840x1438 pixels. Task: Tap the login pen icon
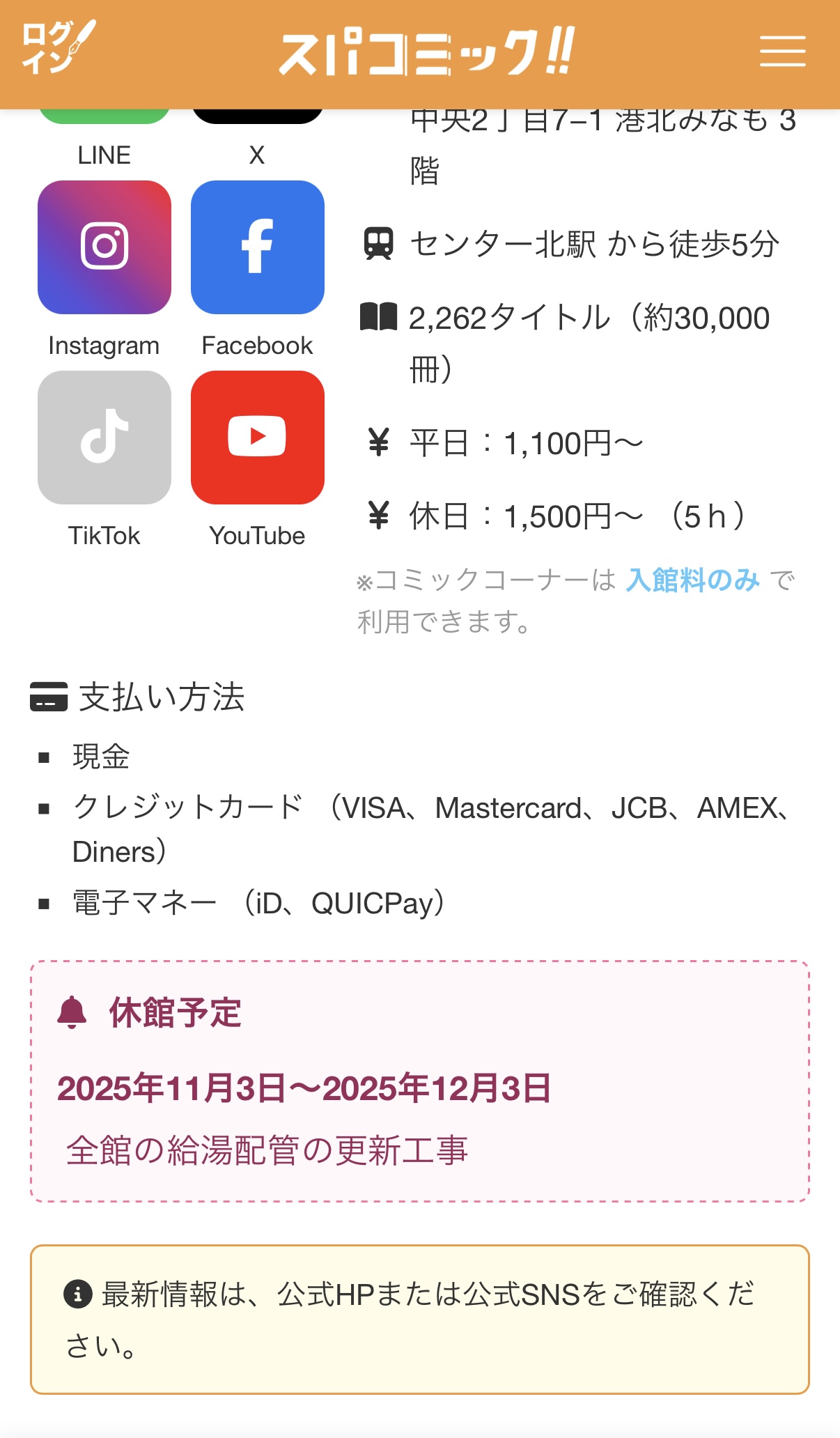pos(58,47)
